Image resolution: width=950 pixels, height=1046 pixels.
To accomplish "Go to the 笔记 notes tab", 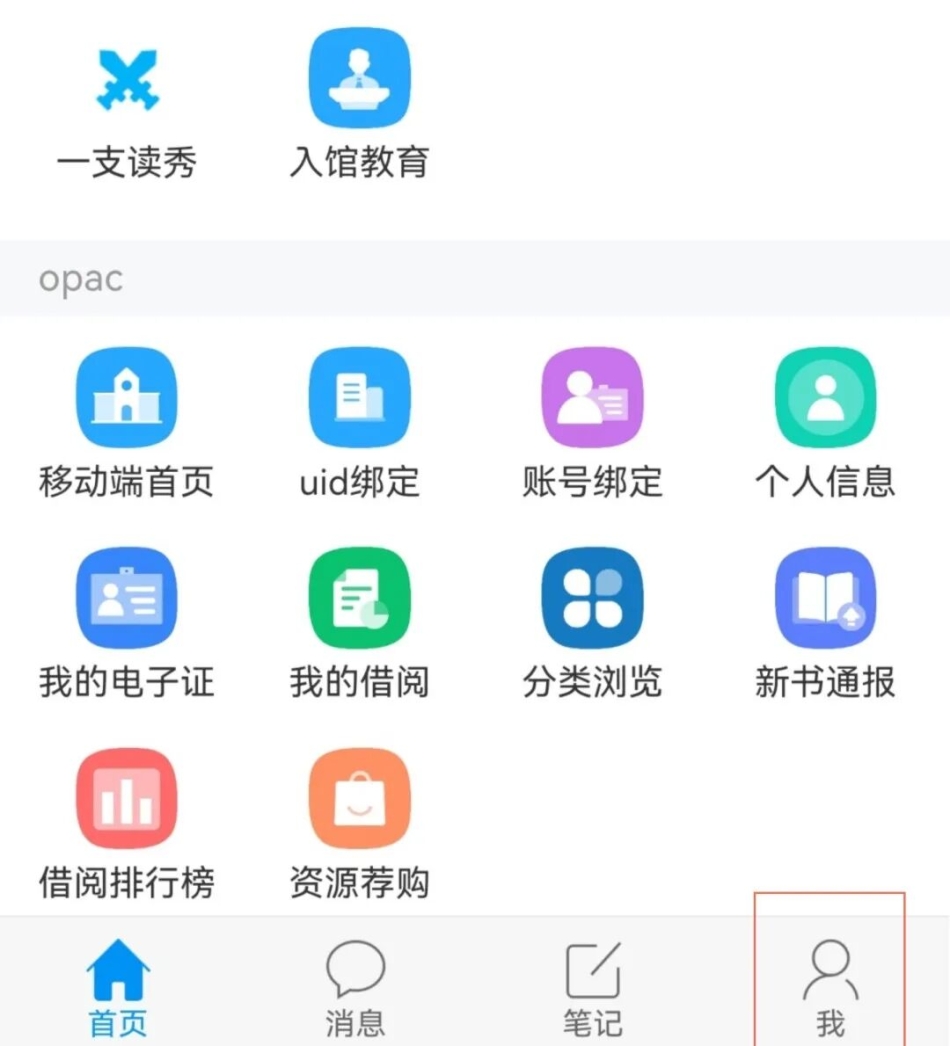I will tap(592, 985).
